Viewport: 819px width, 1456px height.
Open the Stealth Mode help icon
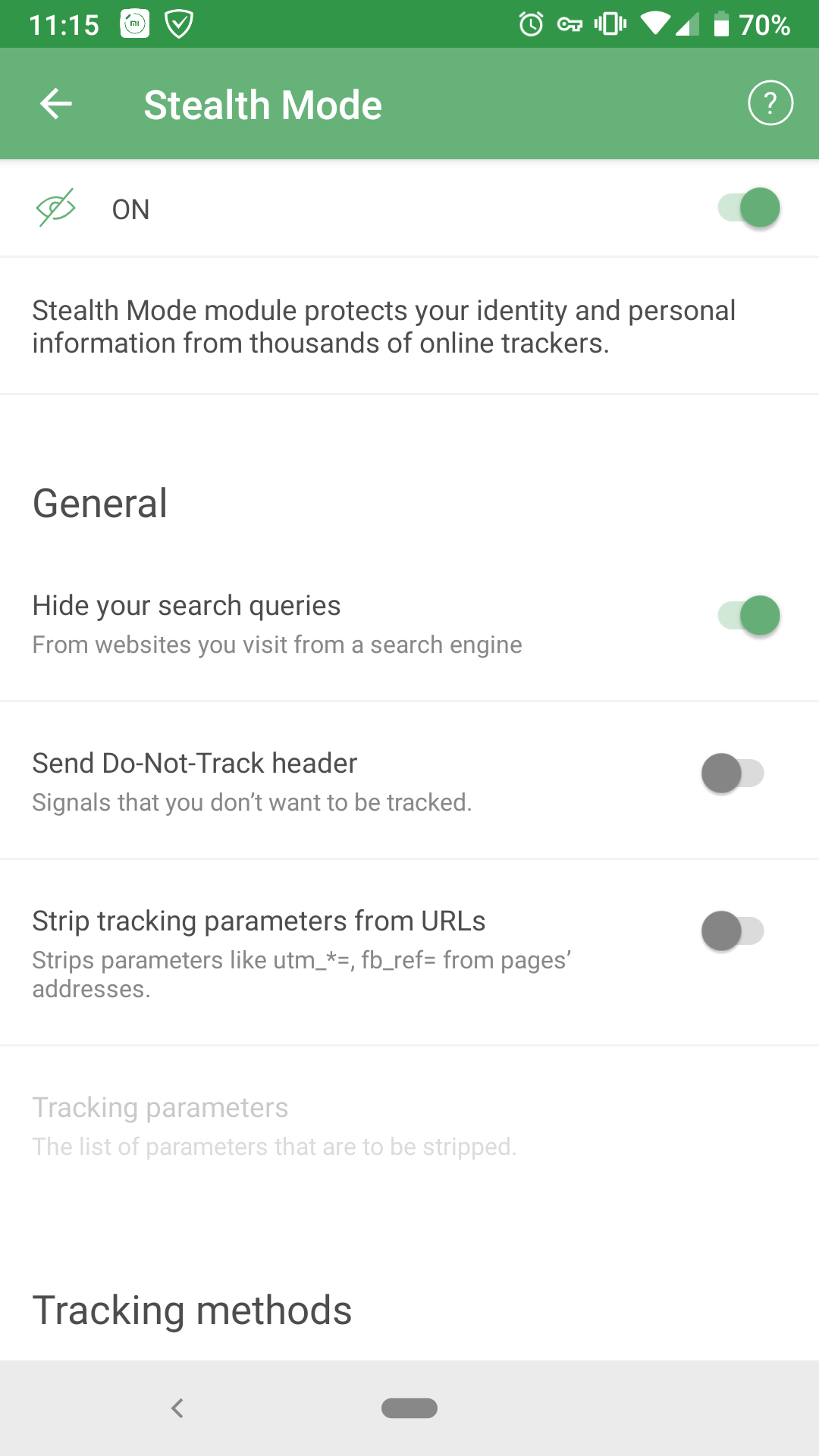pyautogui.click(x=770, y=103)
